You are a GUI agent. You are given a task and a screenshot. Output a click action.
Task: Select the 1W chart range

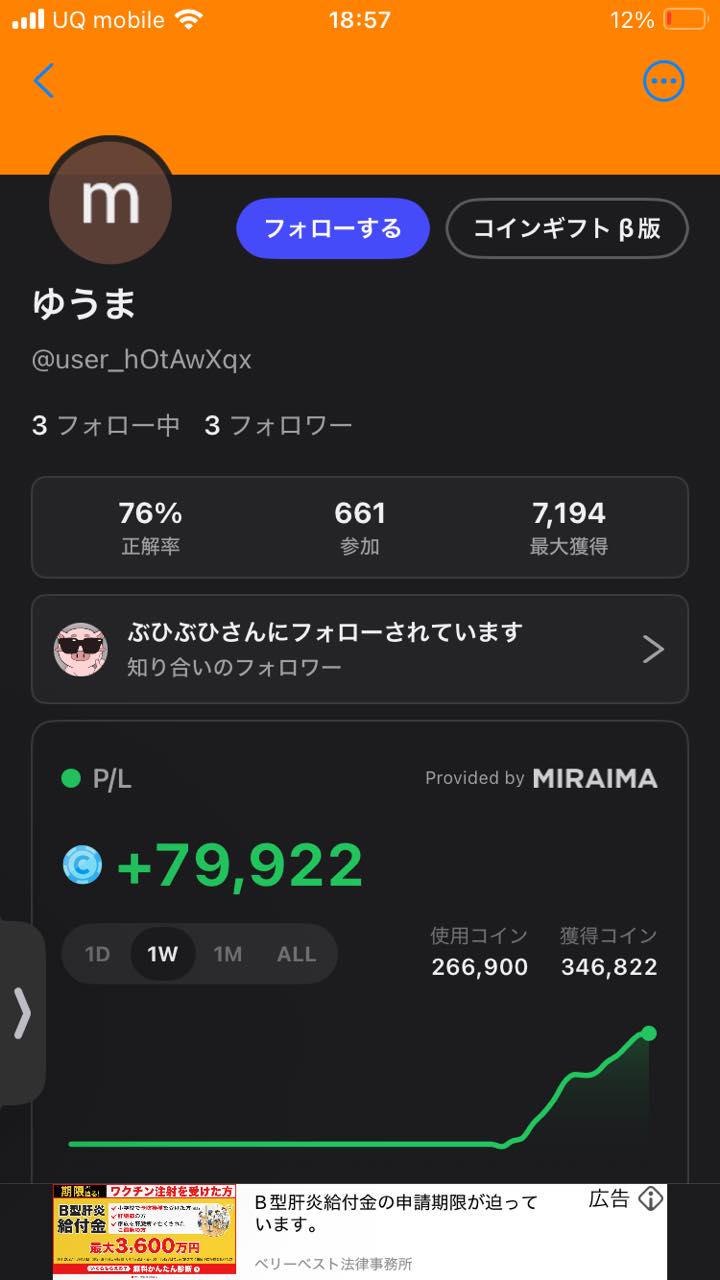tap(162, 954)
